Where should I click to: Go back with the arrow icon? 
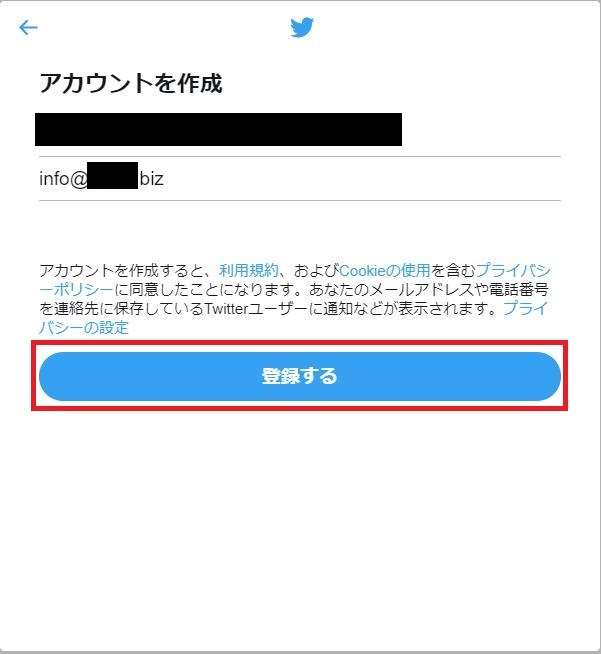[x=28, y=27]
